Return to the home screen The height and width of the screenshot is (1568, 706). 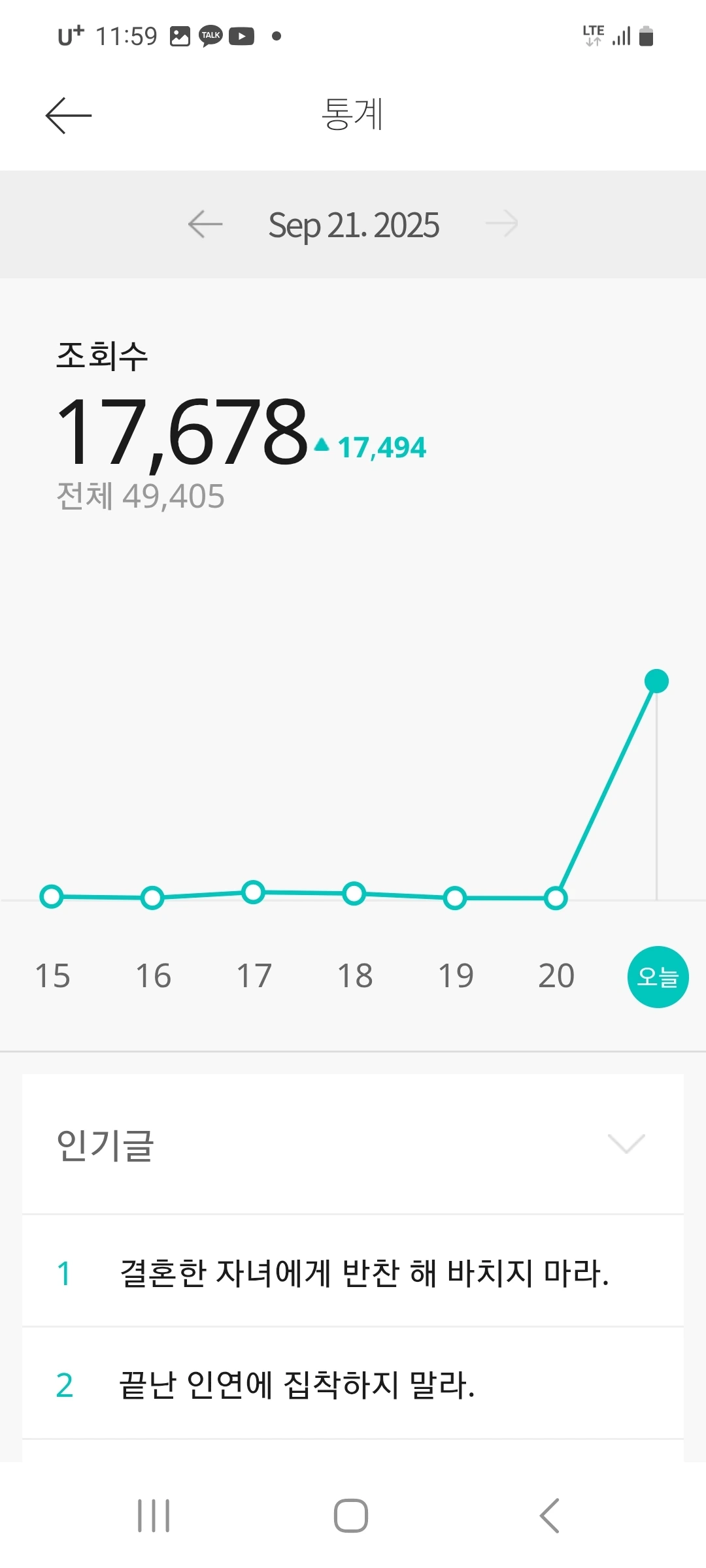(x=351, y=1516)
